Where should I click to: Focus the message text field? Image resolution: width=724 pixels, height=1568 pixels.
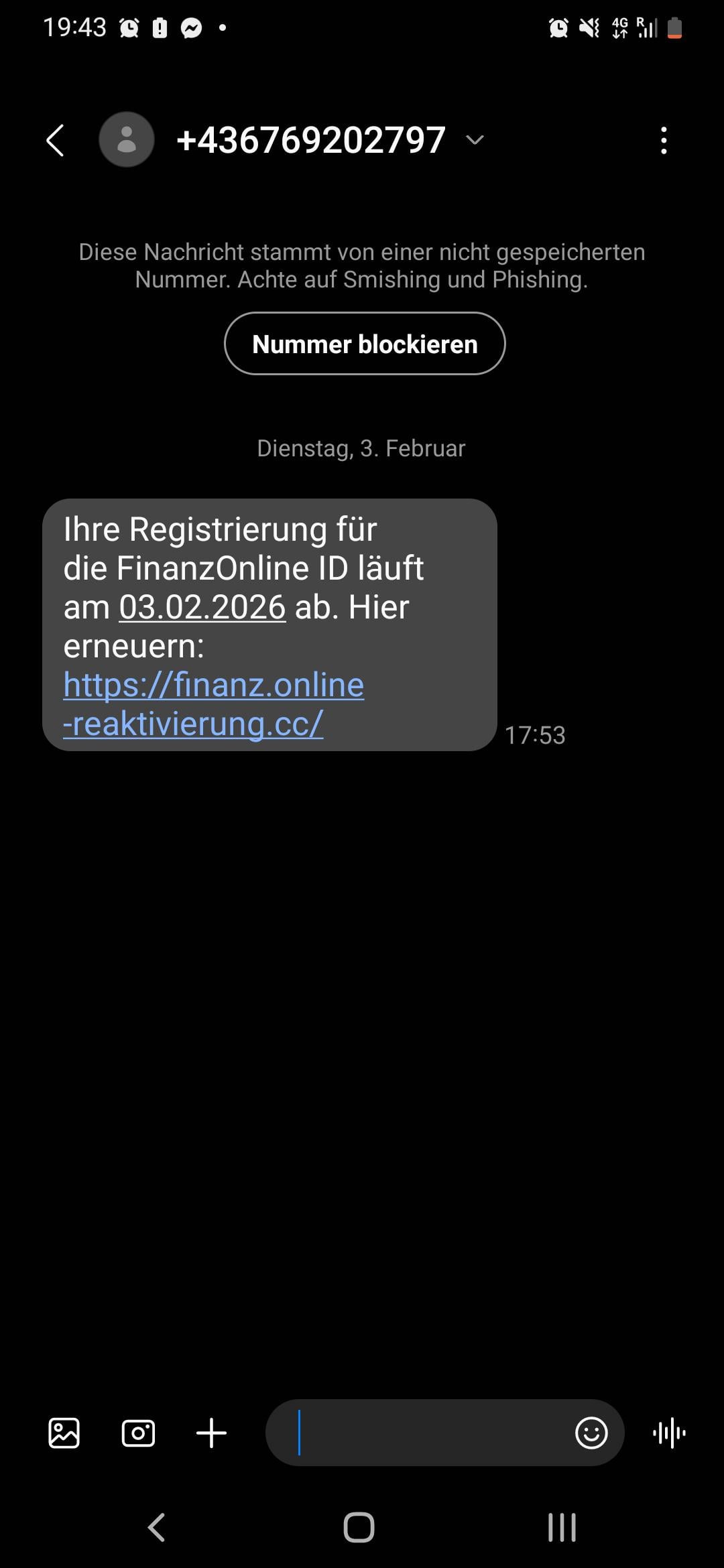[x=429, y=1433]
